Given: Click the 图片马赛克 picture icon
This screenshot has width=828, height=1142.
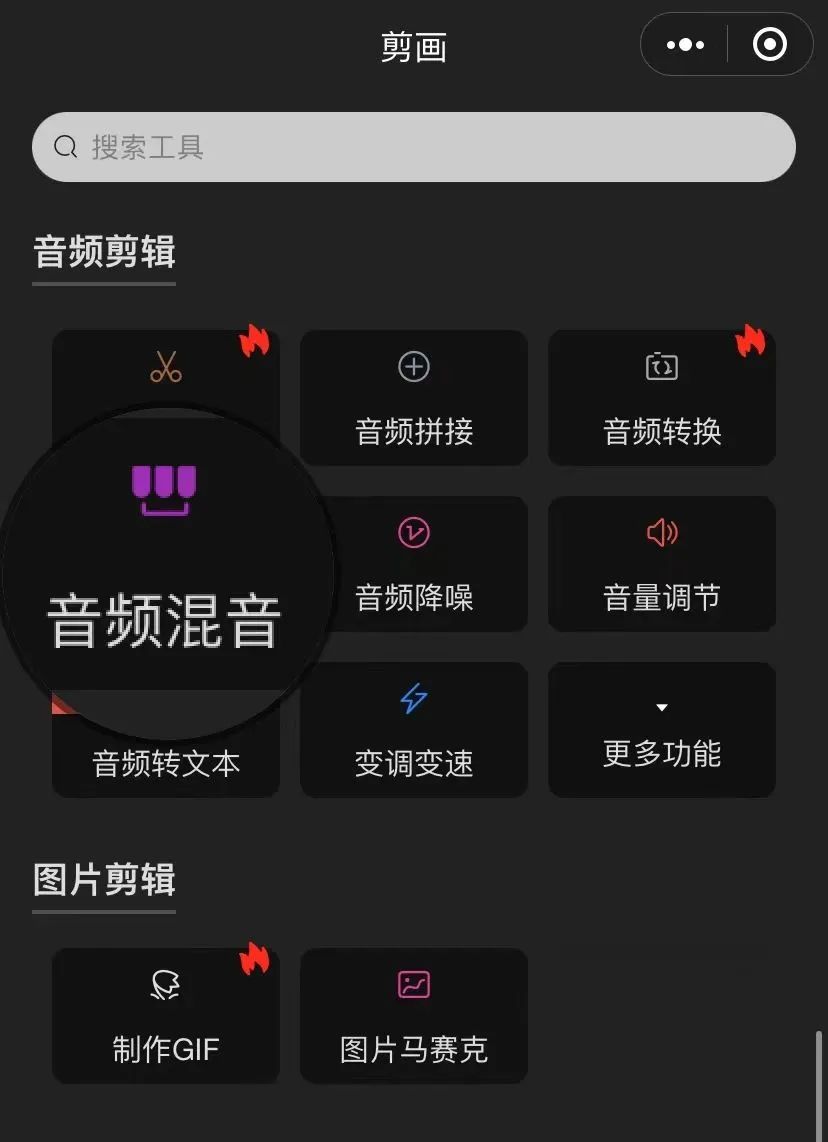Looking at the screenshot, I should point(413,985).
